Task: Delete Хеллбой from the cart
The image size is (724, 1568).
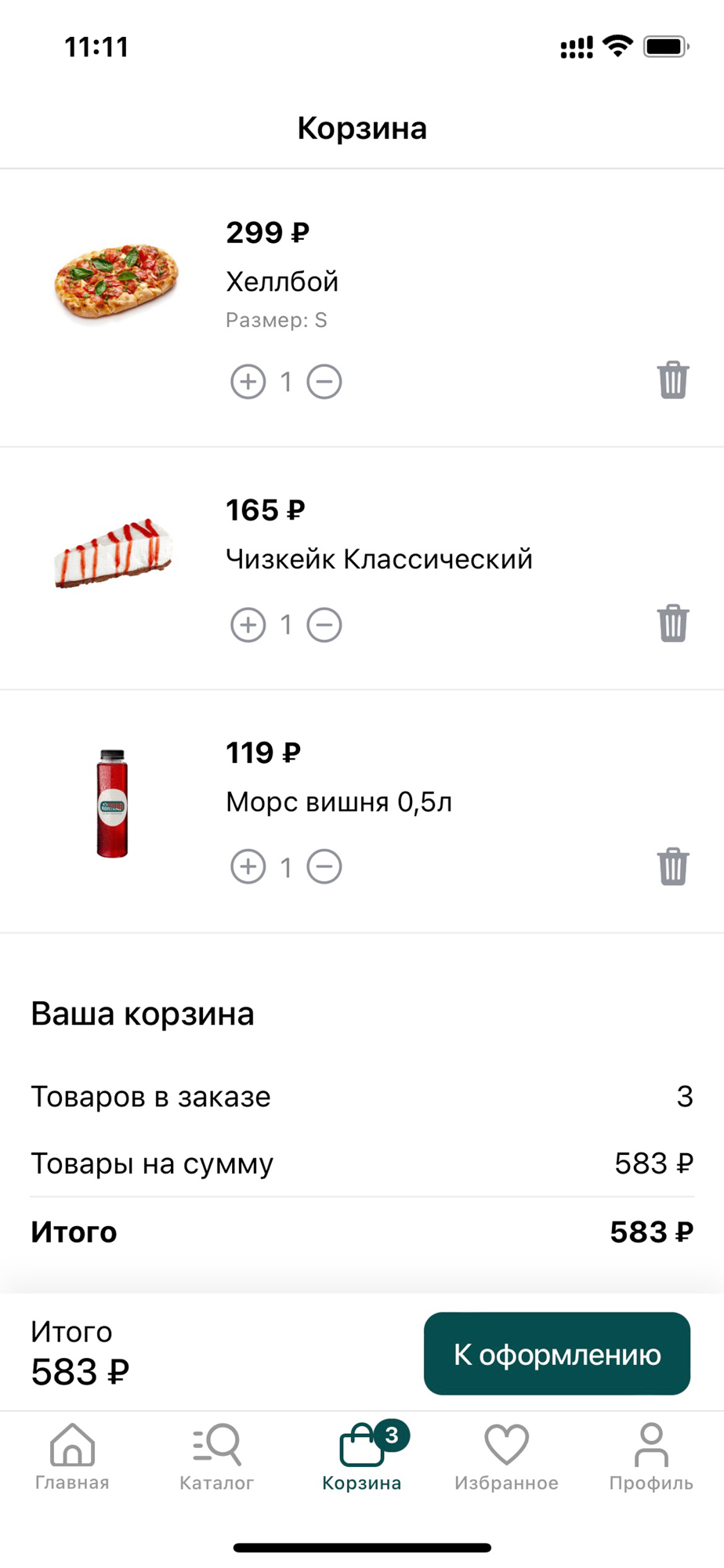Action: [x=672, y=380]
